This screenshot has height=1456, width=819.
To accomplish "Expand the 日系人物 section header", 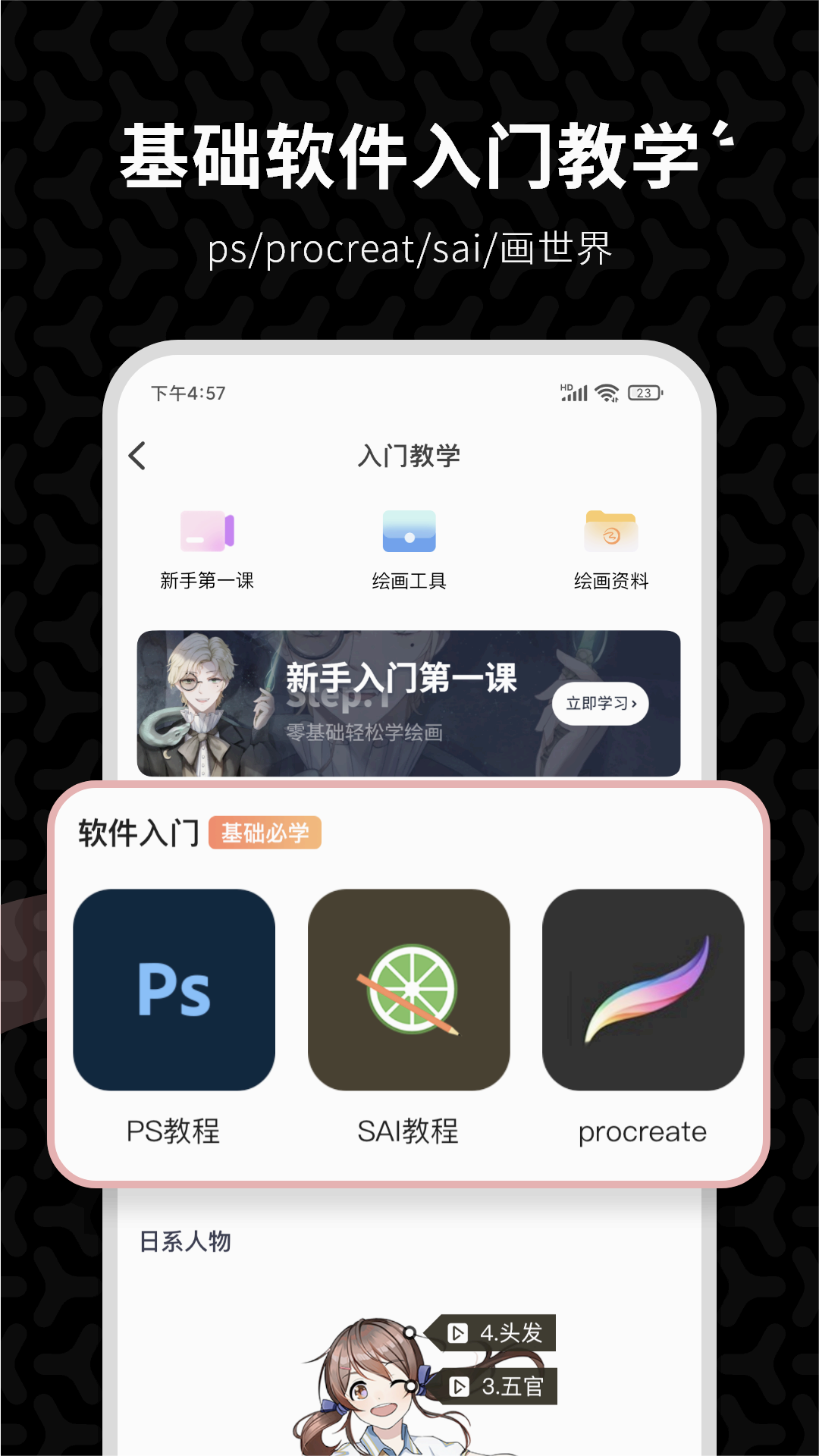I will 184,1241.
